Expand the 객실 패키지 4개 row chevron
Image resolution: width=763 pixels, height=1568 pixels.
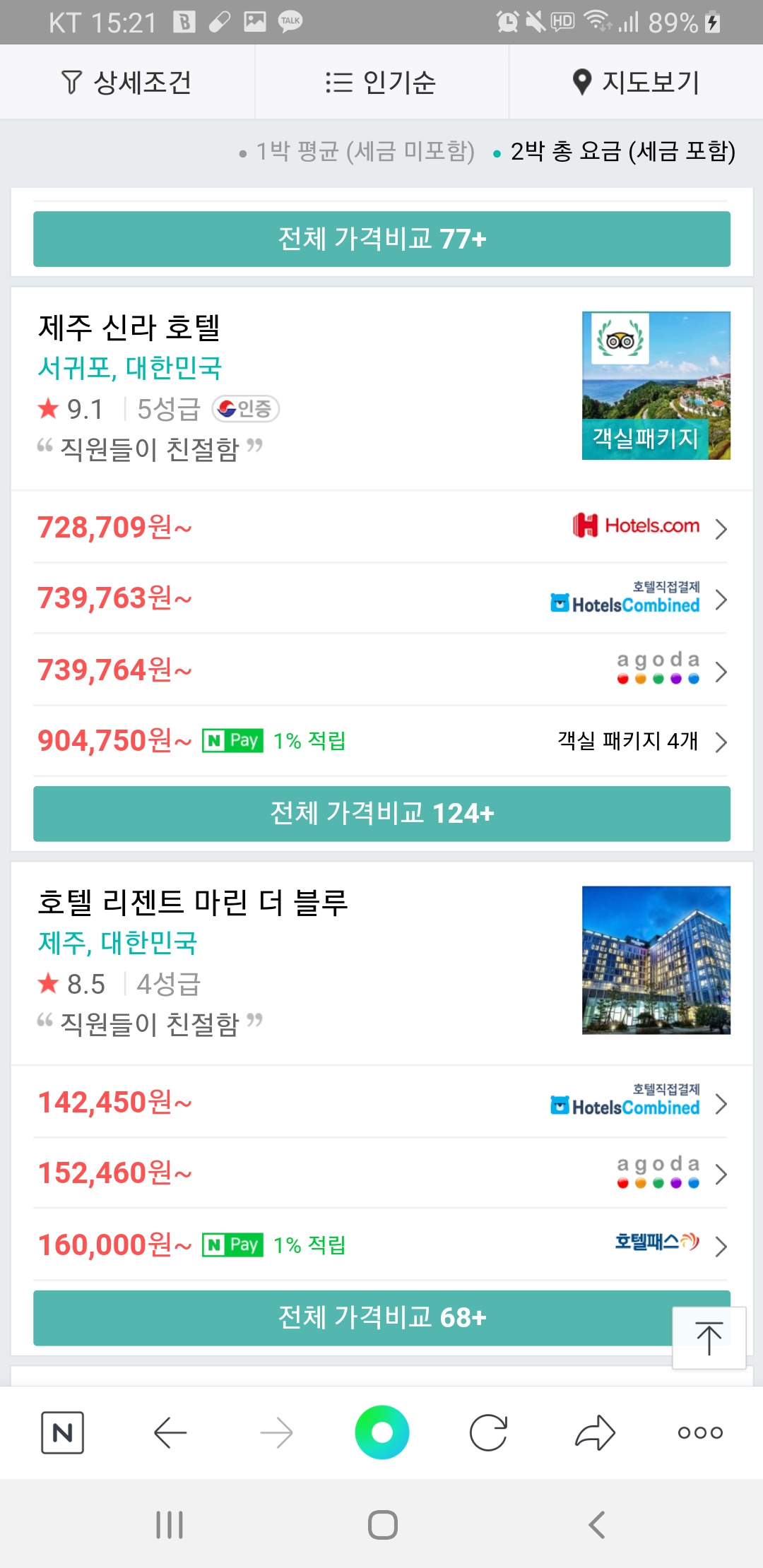(x=721, y=742)
